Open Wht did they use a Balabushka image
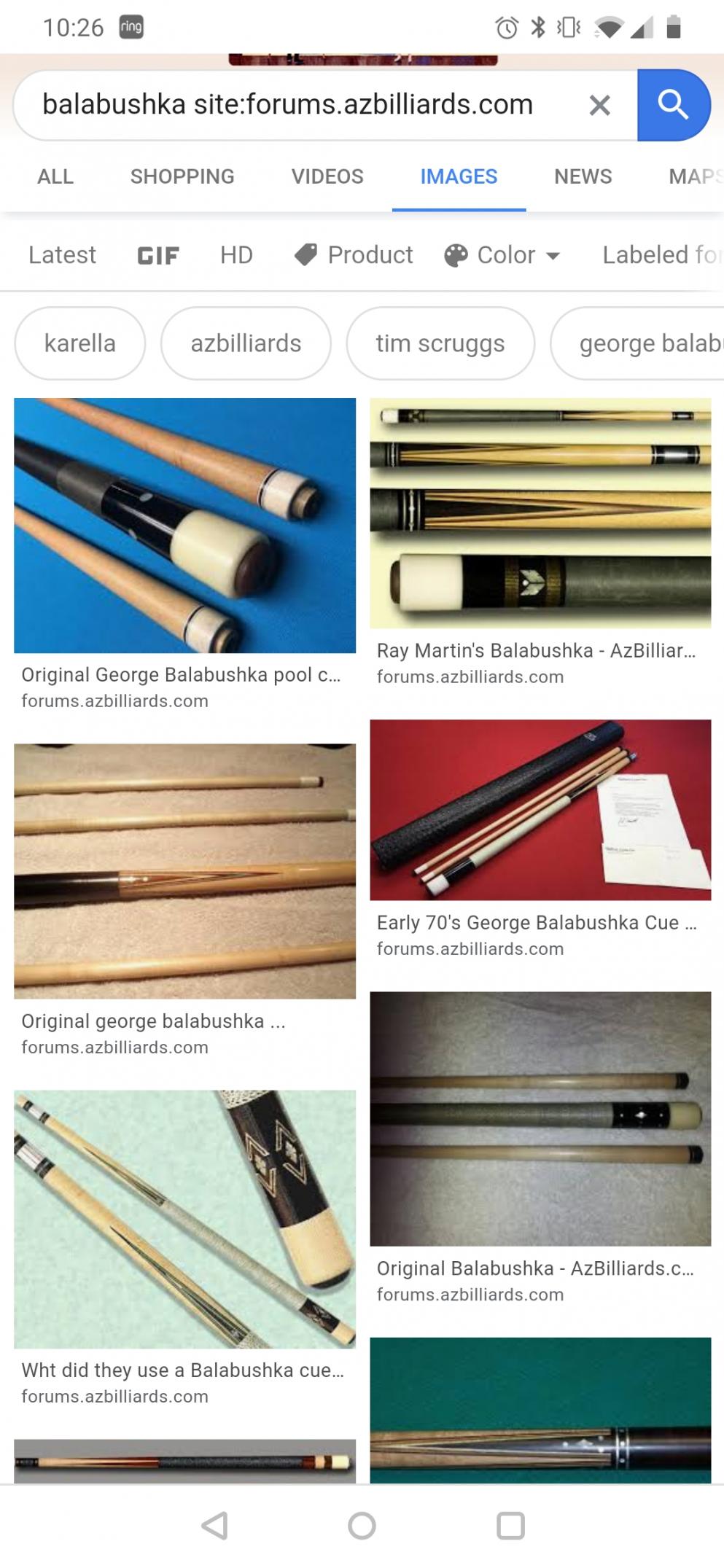Image resolution: width=724 pixels, height=1568 pixels. (185, 1220)
